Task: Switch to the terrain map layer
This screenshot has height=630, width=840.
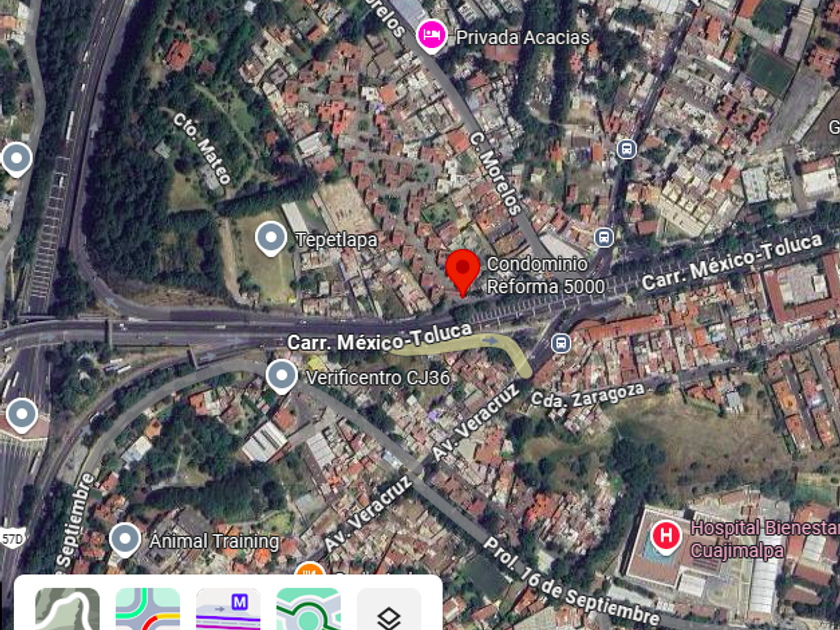Action: (x=67, y=609)
